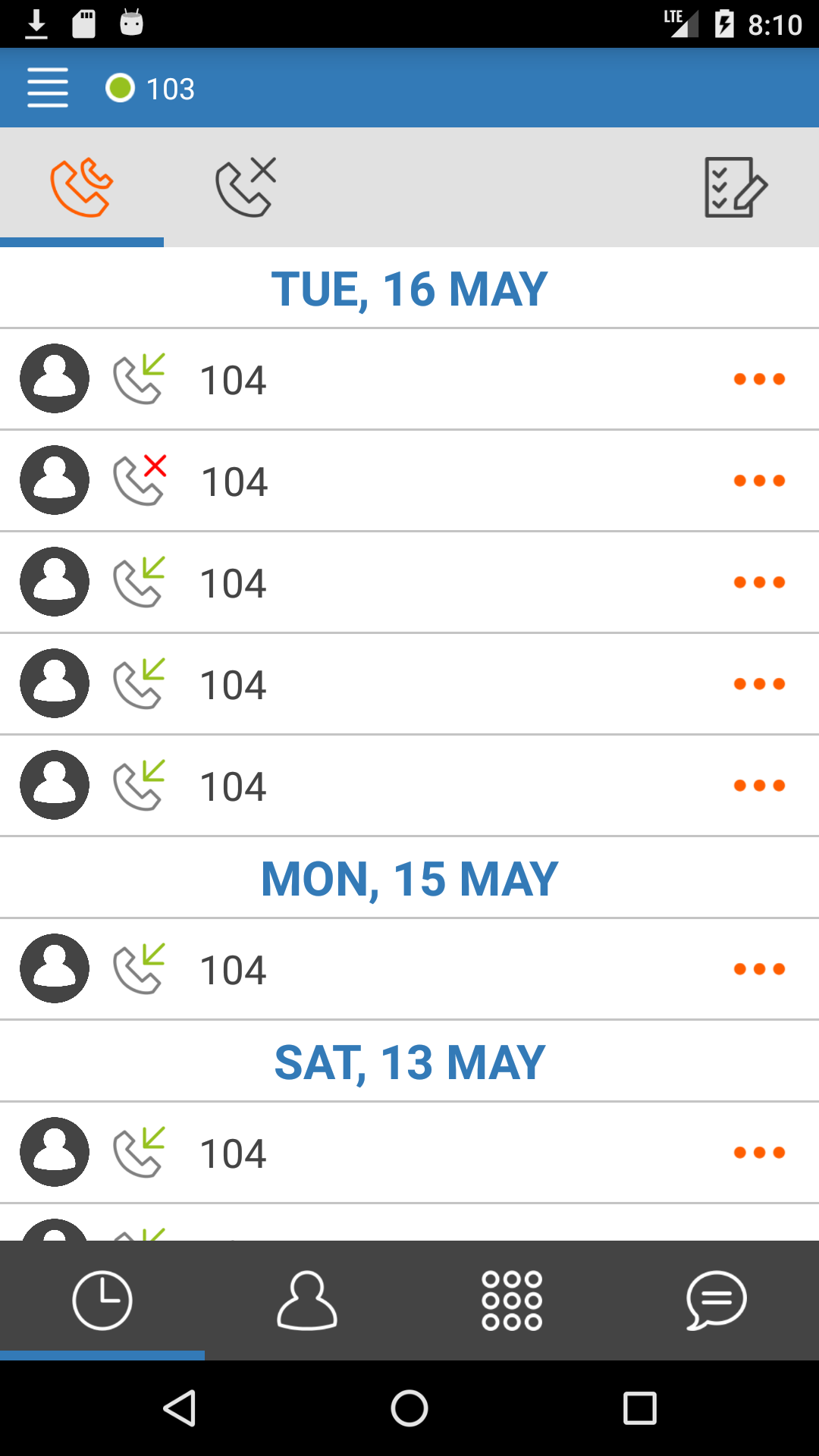Switch to the contacts tab
Viewport: 819px width, 1456px height.
pyautogui.click(x=307, y=1301)
